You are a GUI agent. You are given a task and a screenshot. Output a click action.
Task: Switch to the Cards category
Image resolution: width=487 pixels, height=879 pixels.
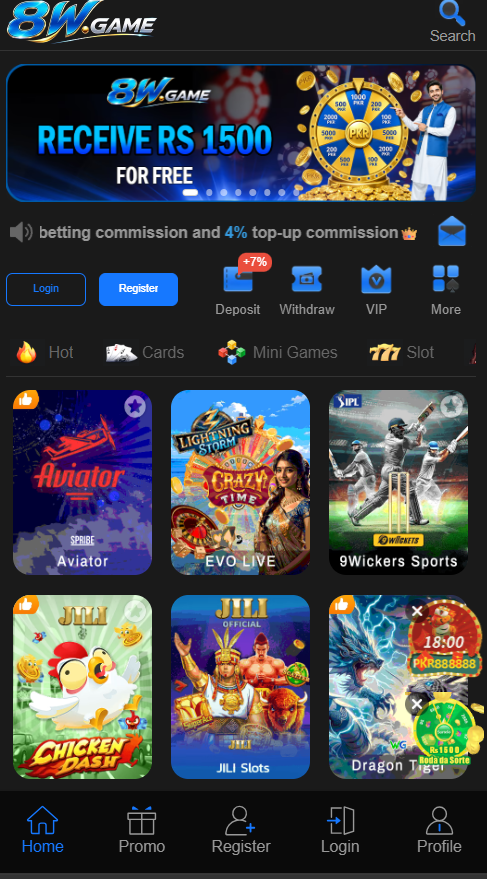[145, 353]
